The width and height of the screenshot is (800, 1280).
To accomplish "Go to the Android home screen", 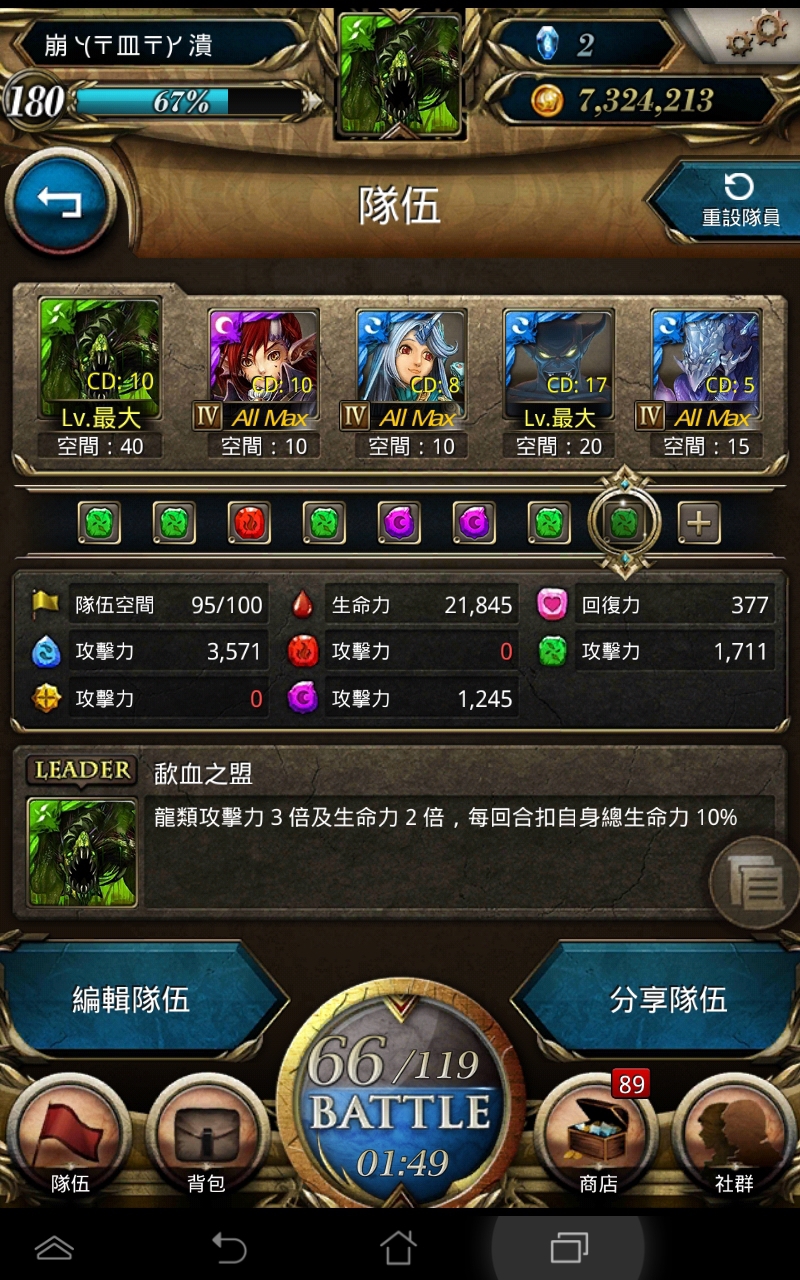I will click(x=398, y=1247).
